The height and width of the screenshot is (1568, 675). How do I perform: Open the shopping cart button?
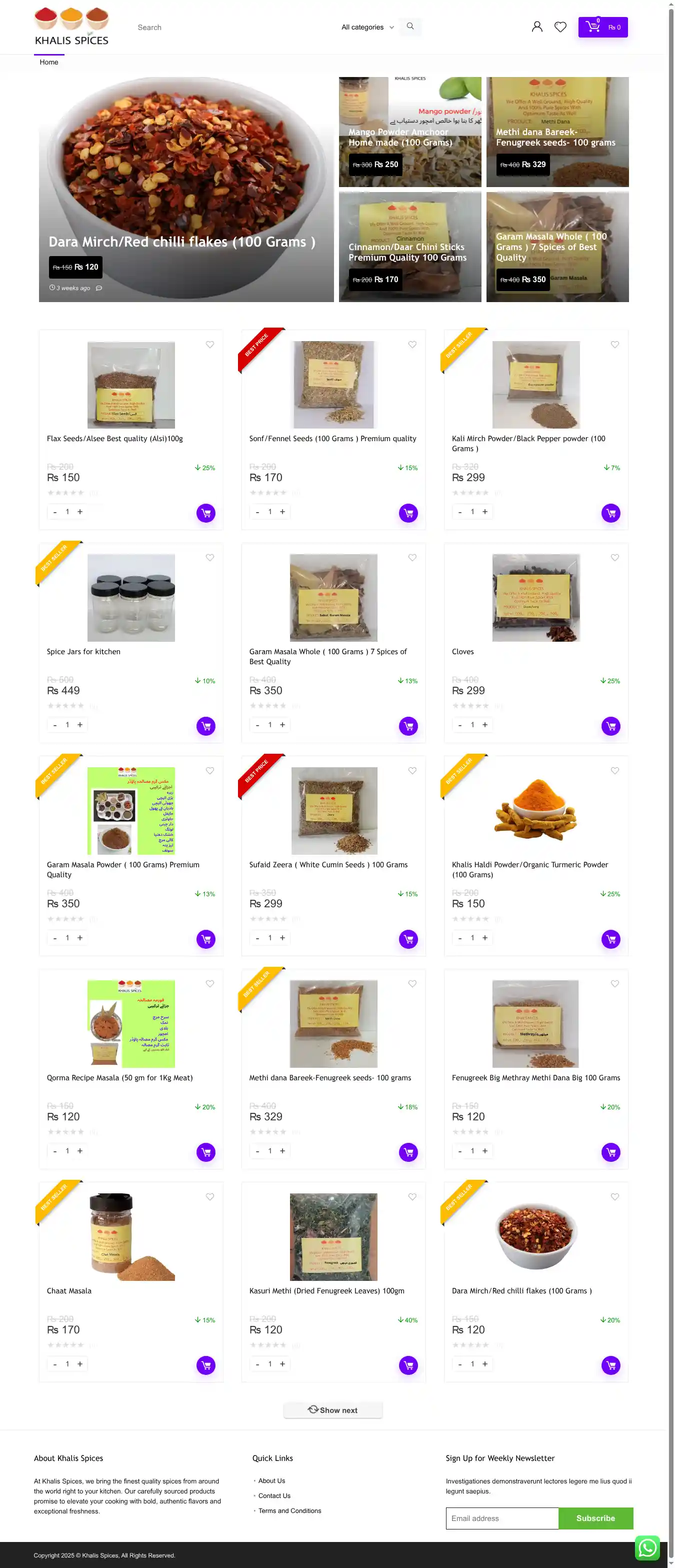tap(602, 27)
